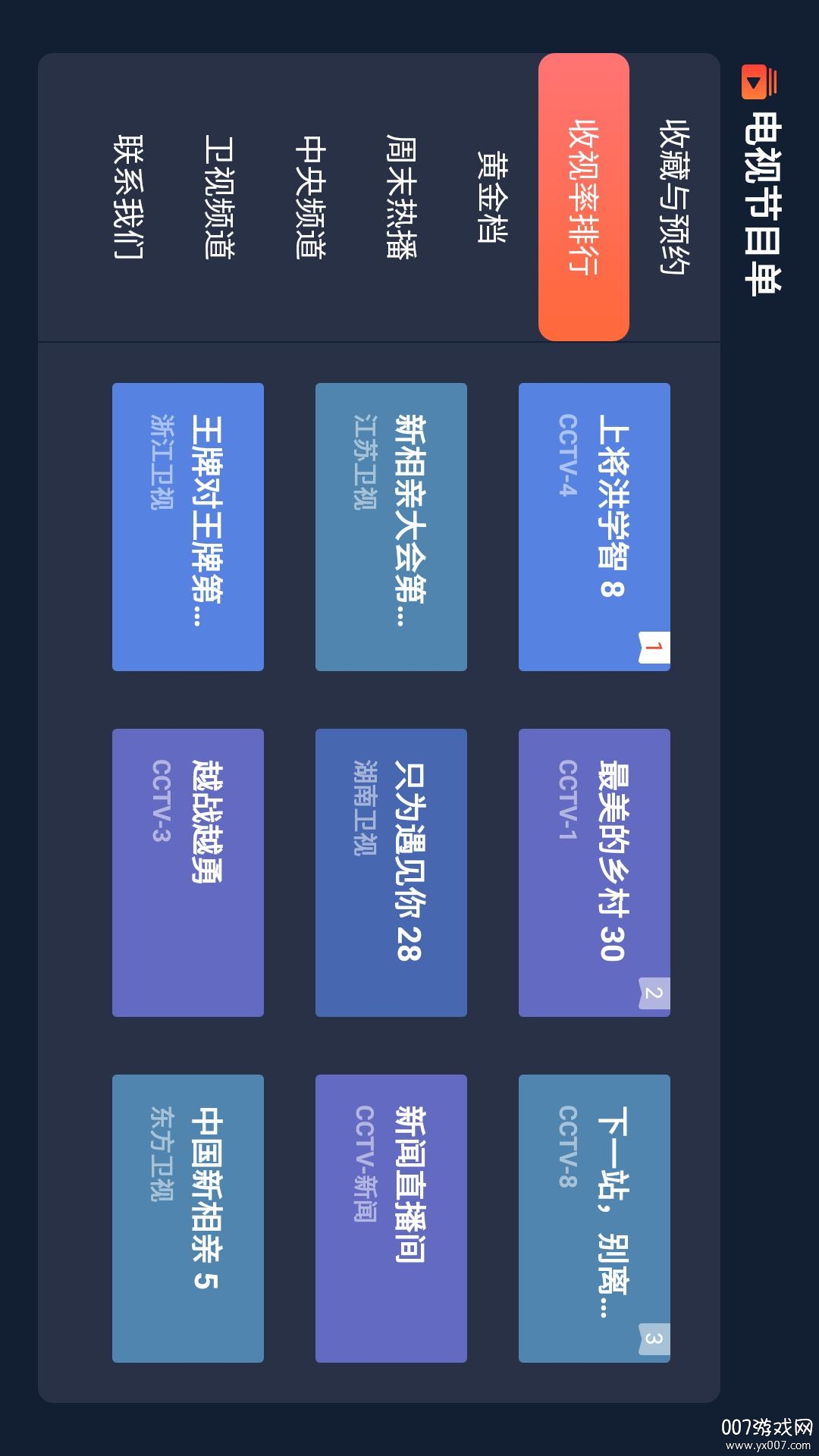Open 最美的乡村 30 on CCTV-1

[594, 872]
